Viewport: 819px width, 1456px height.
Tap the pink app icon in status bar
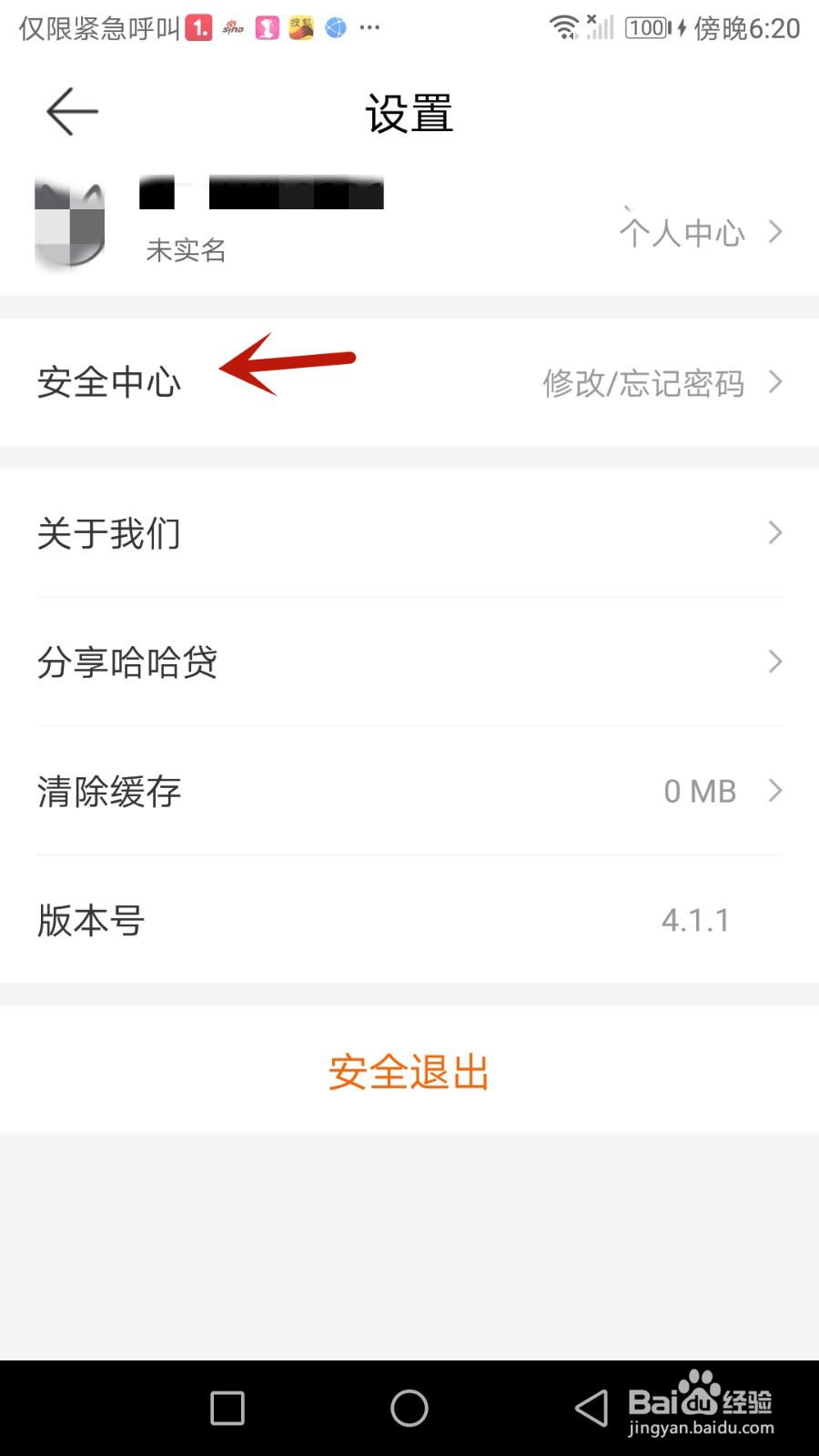(x=267, y=27)
